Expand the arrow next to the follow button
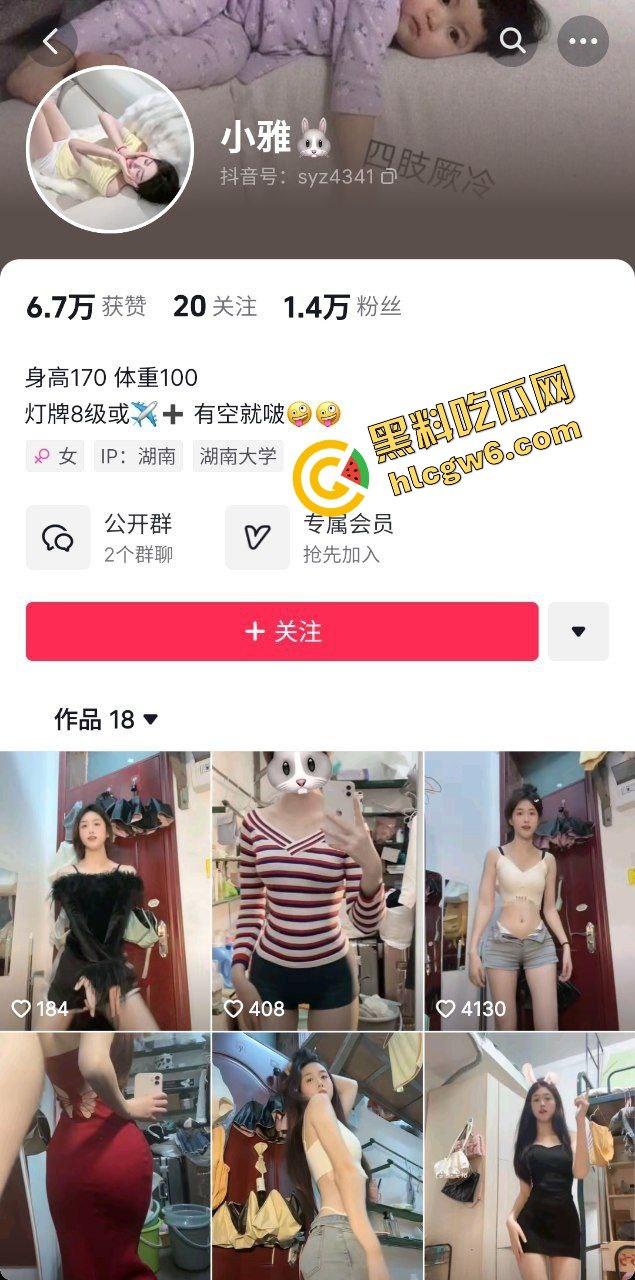Screen dimensions: 635x1280 [578, 632]
